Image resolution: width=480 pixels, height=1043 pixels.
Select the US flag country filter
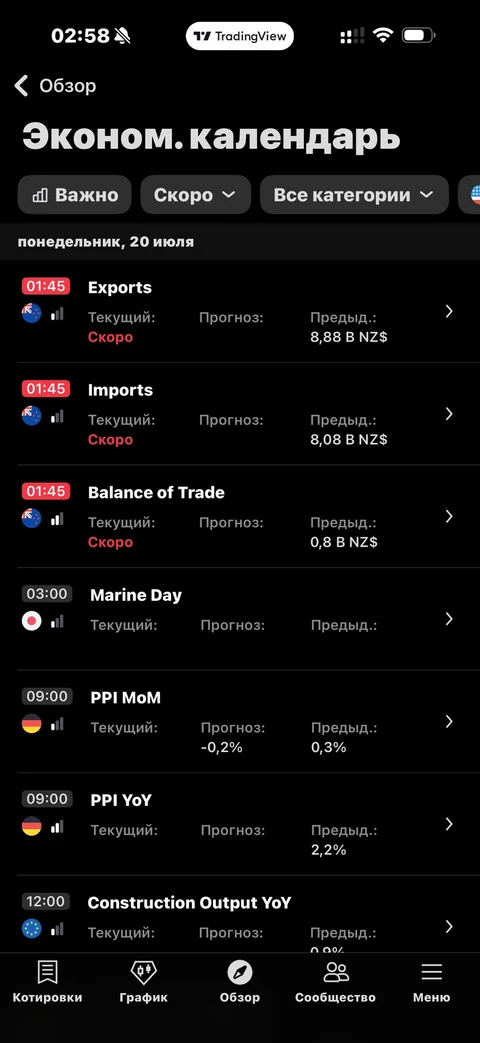tap(470, 195)
